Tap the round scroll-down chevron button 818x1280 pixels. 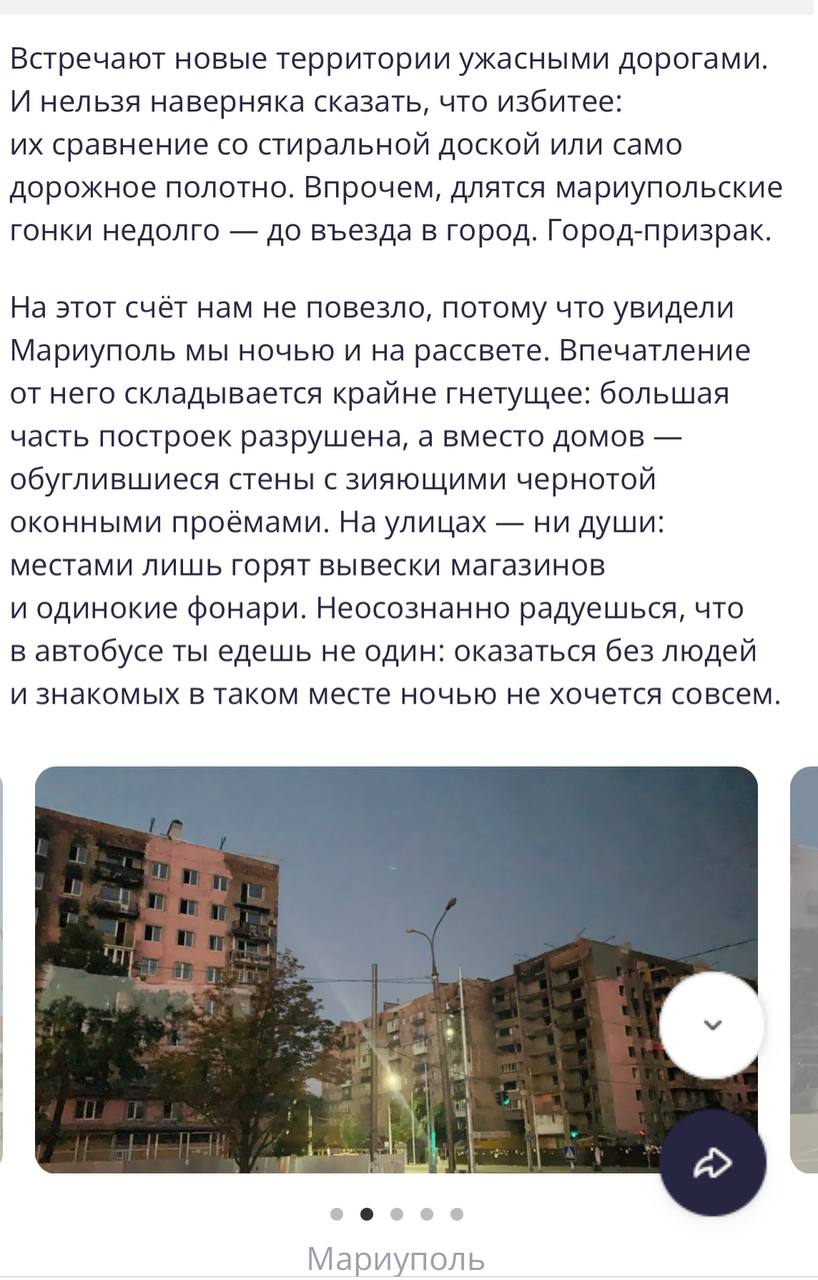[712, 1024]
